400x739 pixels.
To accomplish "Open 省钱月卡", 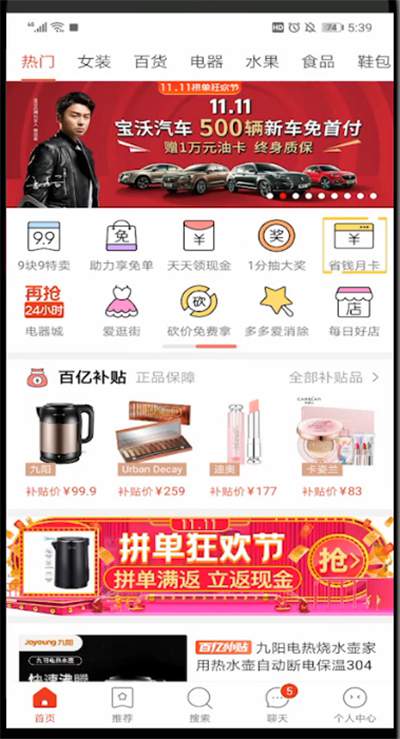I will [x=354, y=246].
